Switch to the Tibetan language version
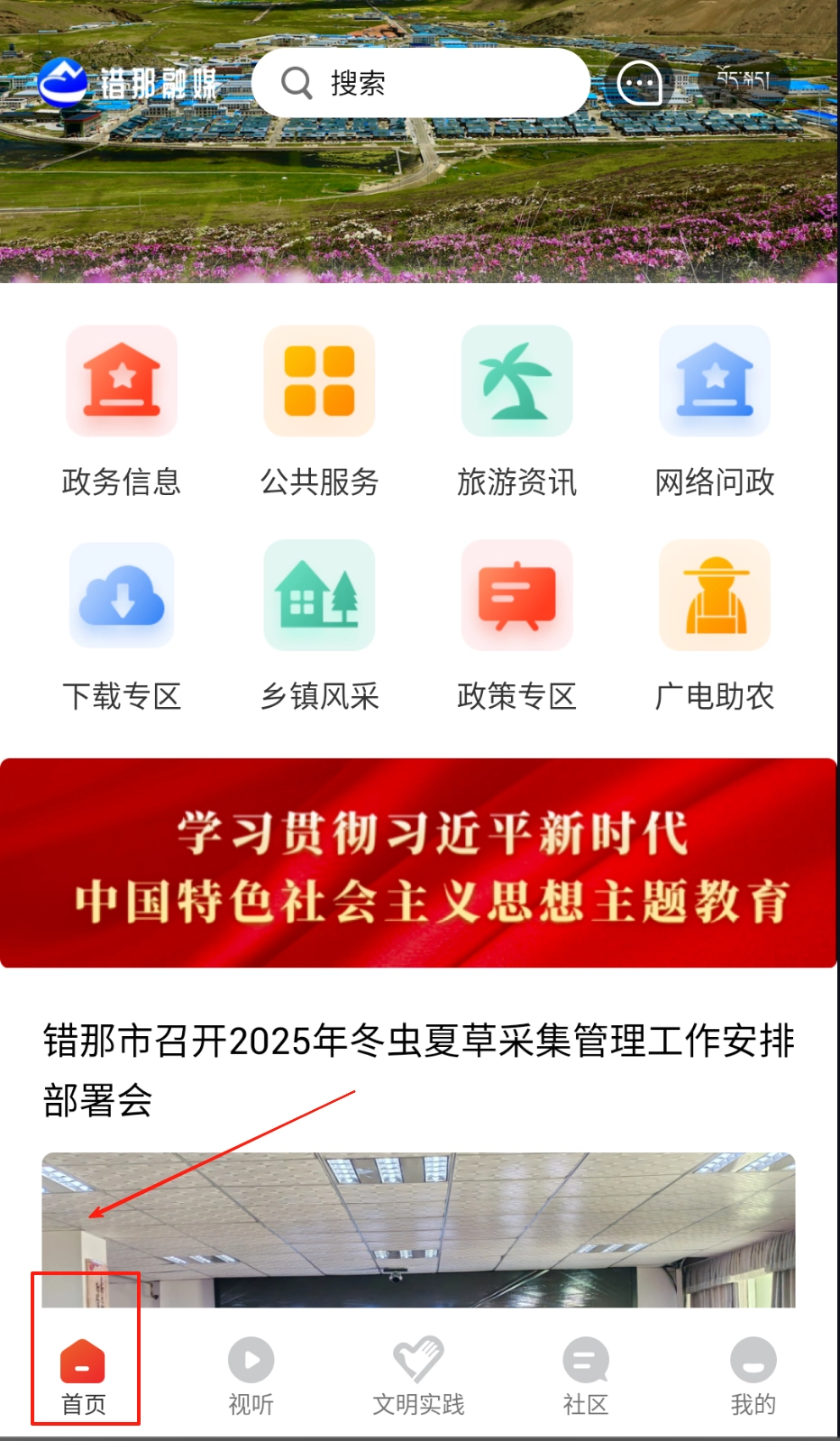Image resolution: width=840 pixels, height=1441 pixels. coord(744,81)
